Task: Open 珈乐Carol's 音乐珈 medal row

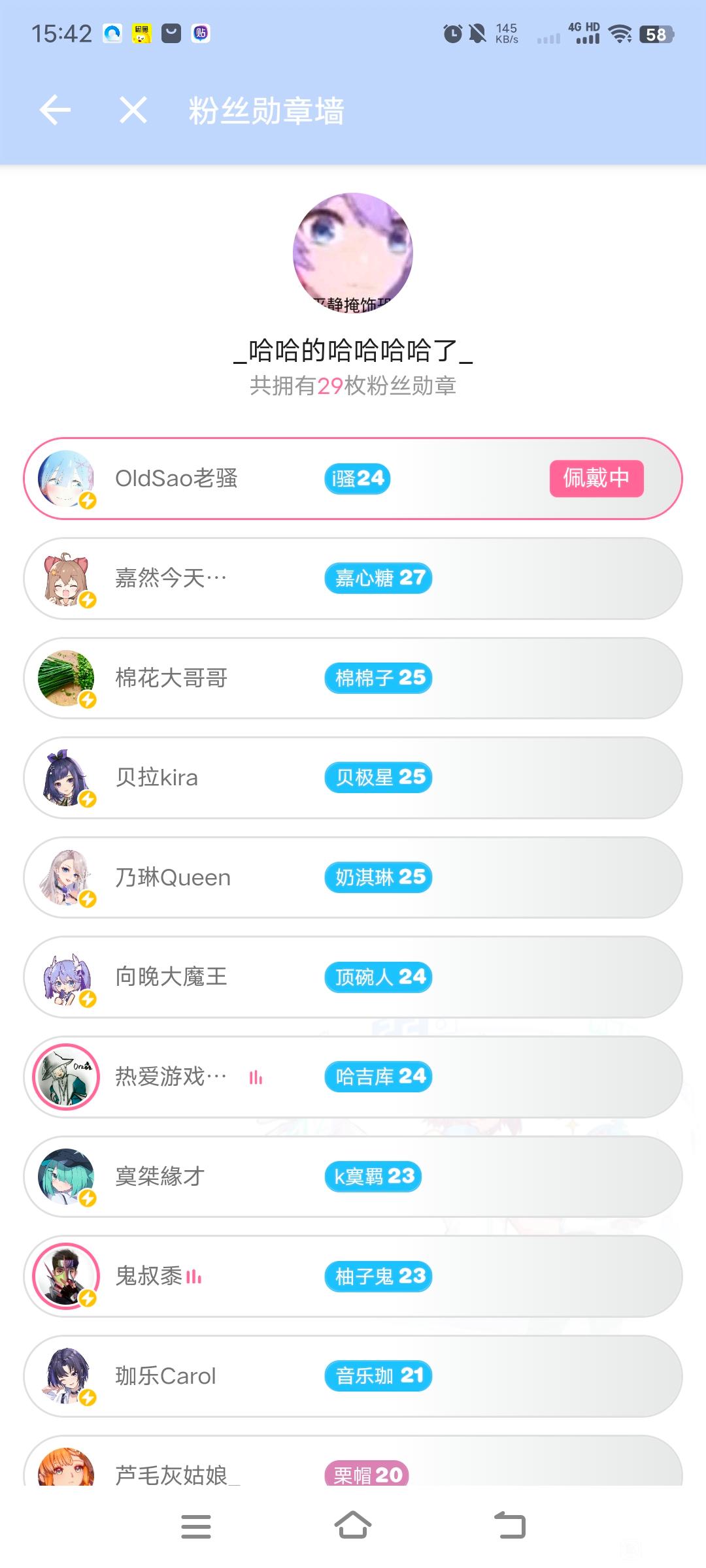Action: click(353, 1376)
